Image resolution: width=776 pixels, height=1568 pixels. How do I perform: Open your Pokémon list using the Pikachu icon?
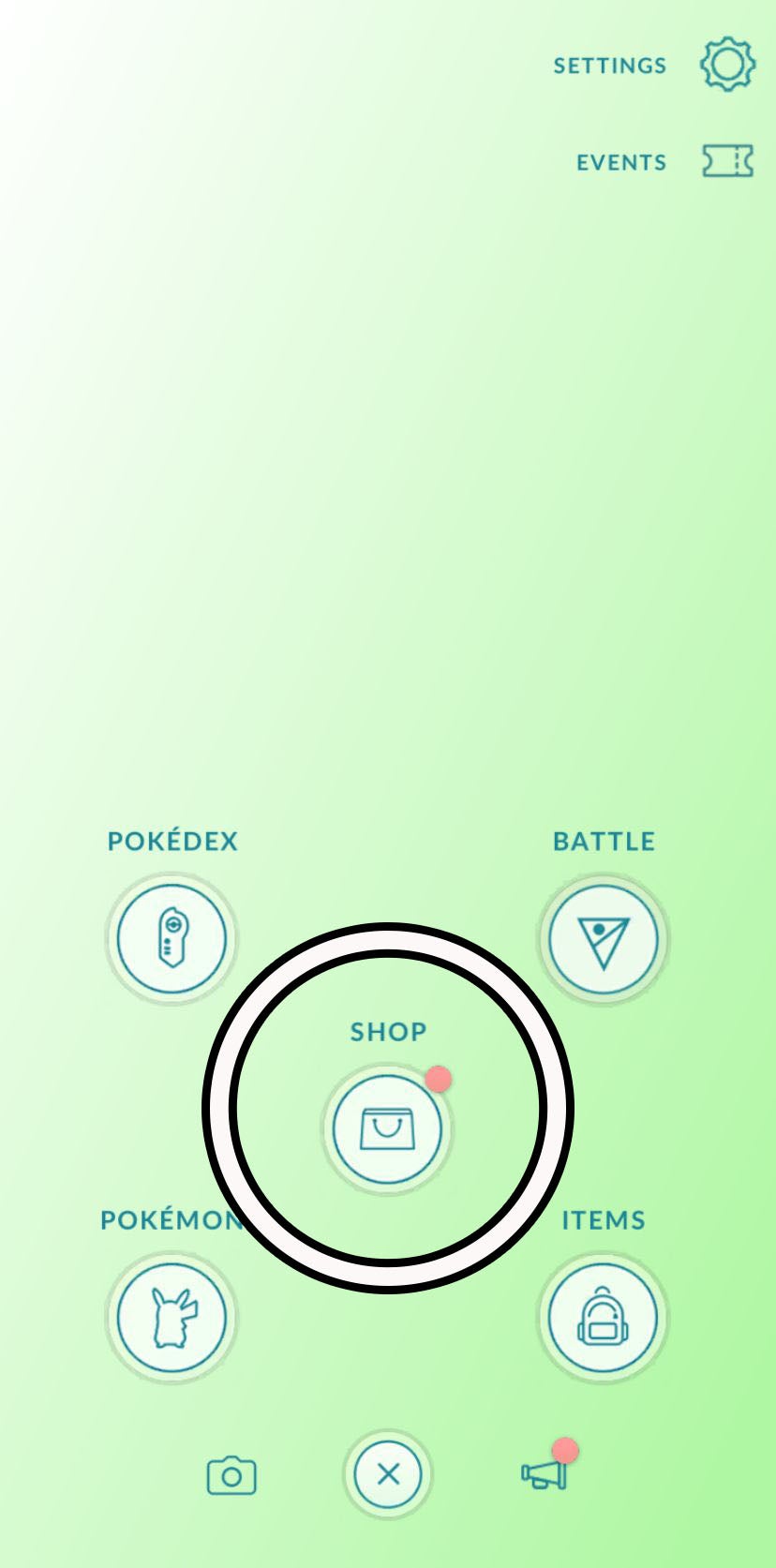(x=172, y=1318)
